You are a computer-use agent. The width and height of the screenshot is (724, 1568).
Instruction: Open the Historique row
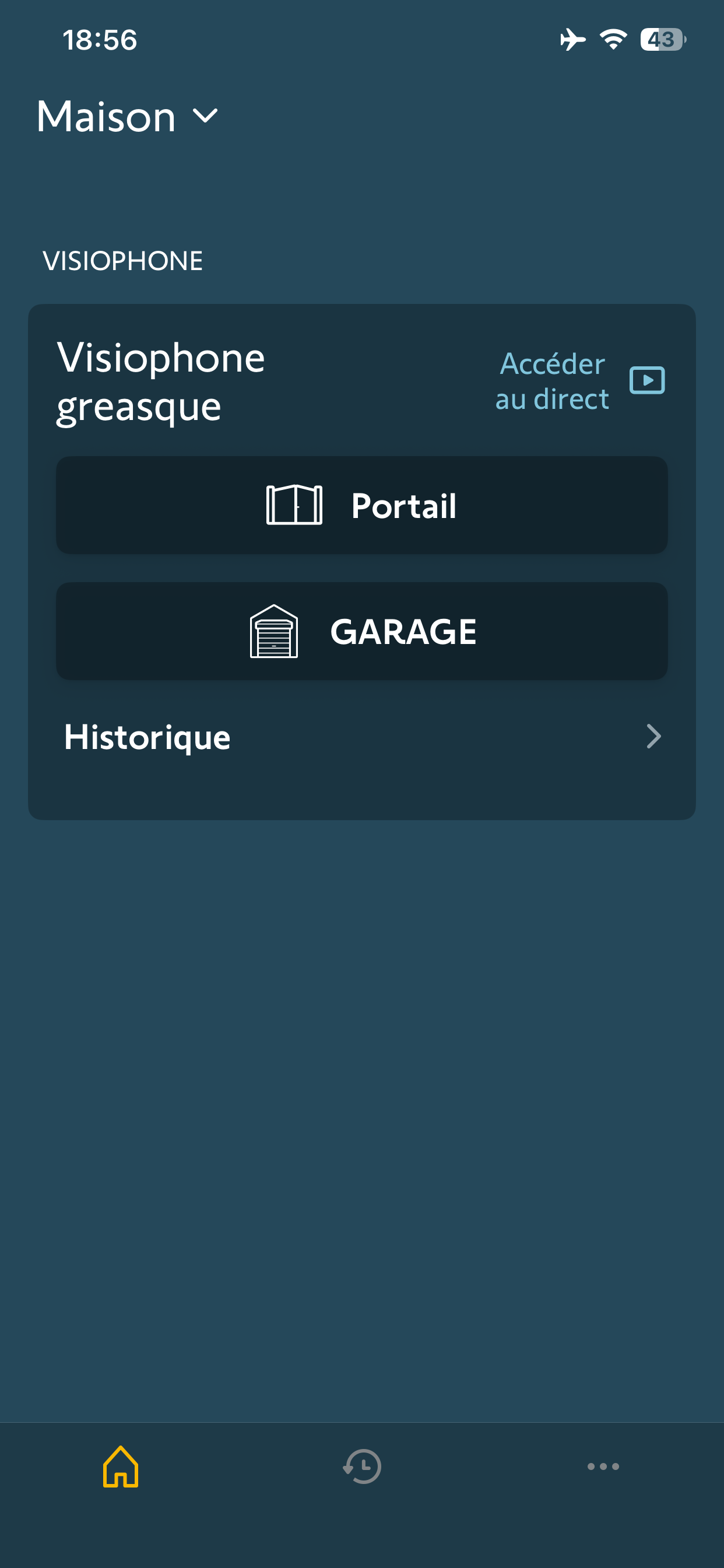(361, 737)
